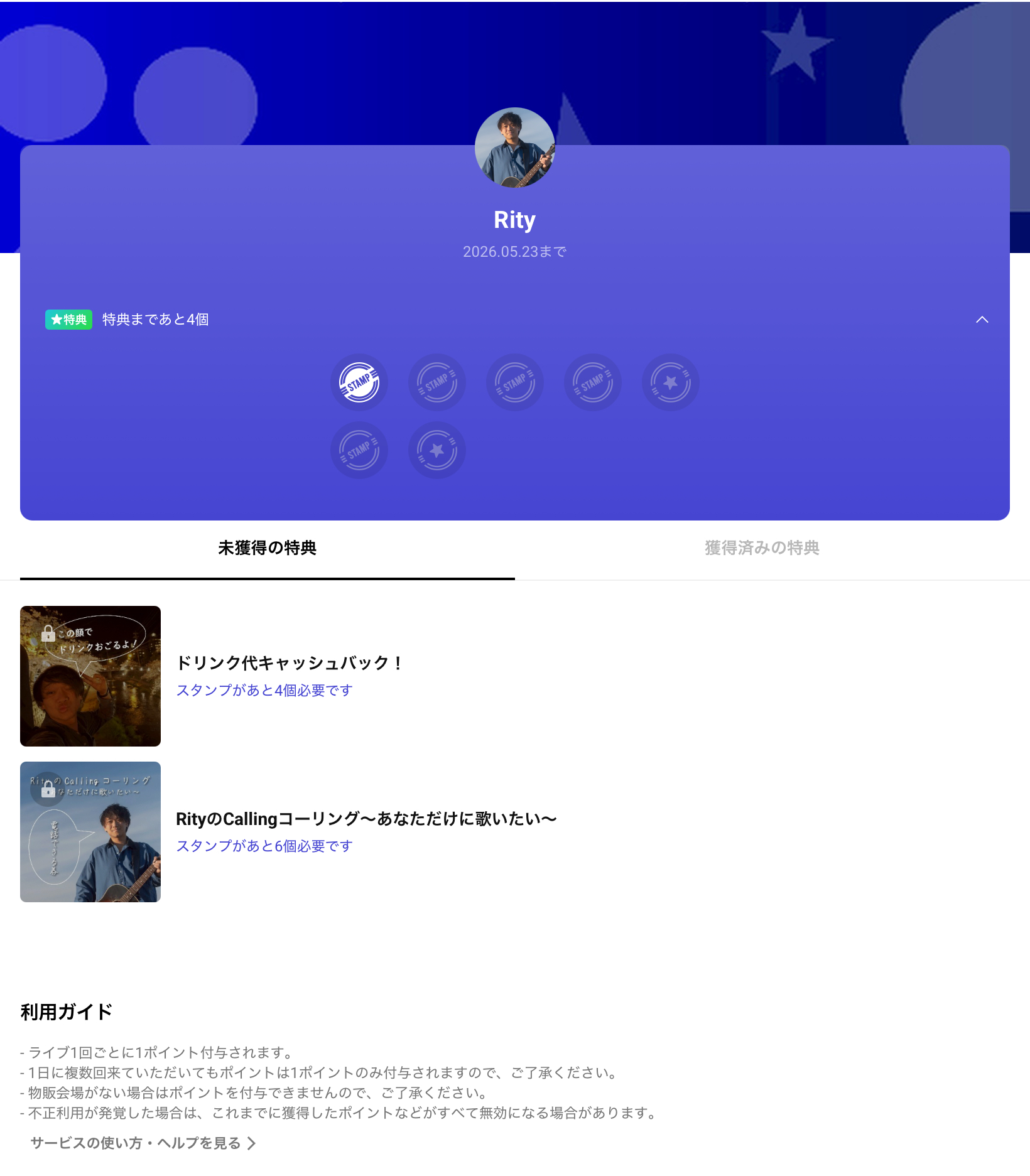The image size is (1030, 1176).
Task: Switch to the 獲得済みの特典 tab
Action: pos(762,548)
